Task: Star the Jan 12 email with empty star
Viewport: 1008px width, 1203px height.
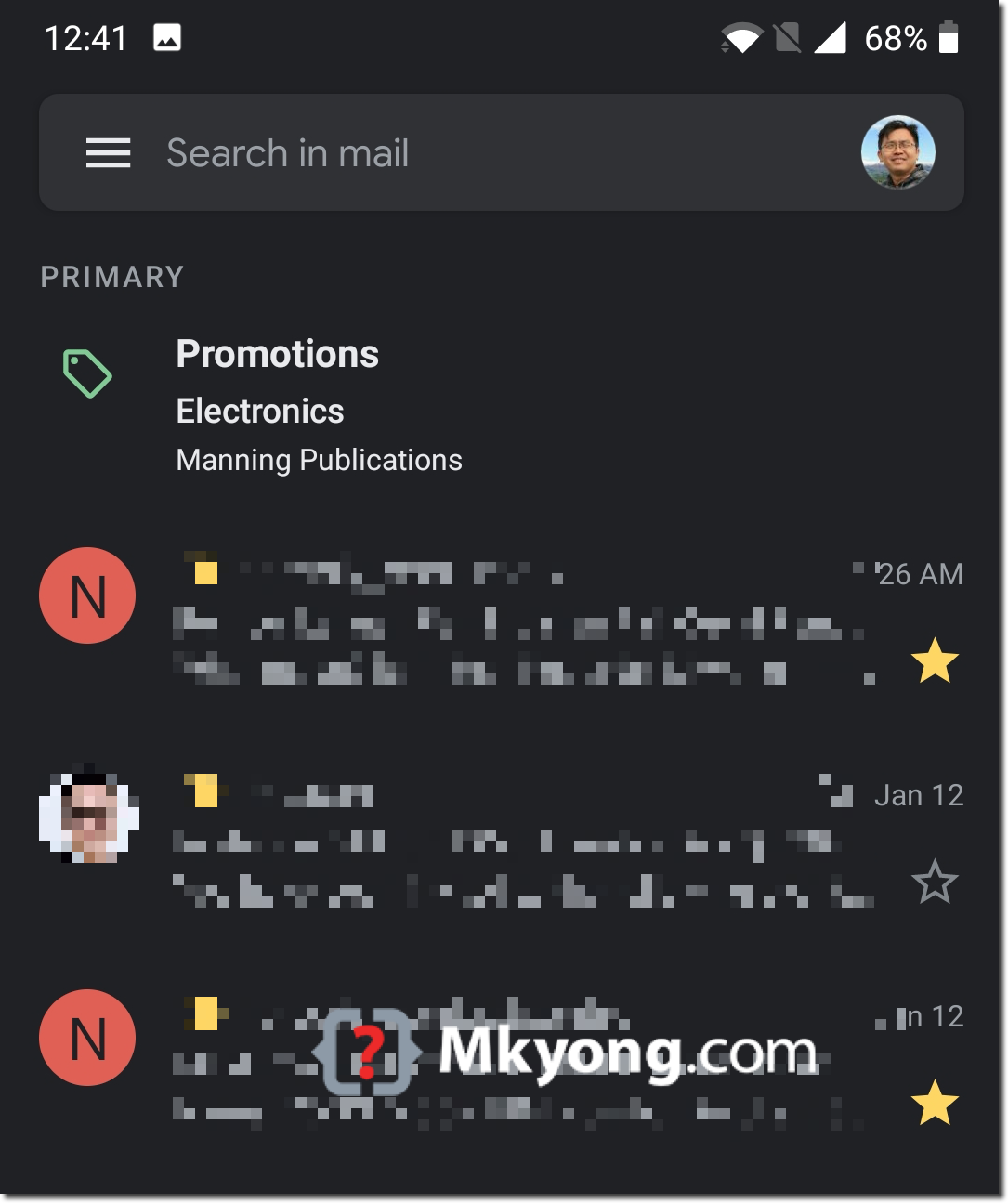Action: [x=936, y=881]
